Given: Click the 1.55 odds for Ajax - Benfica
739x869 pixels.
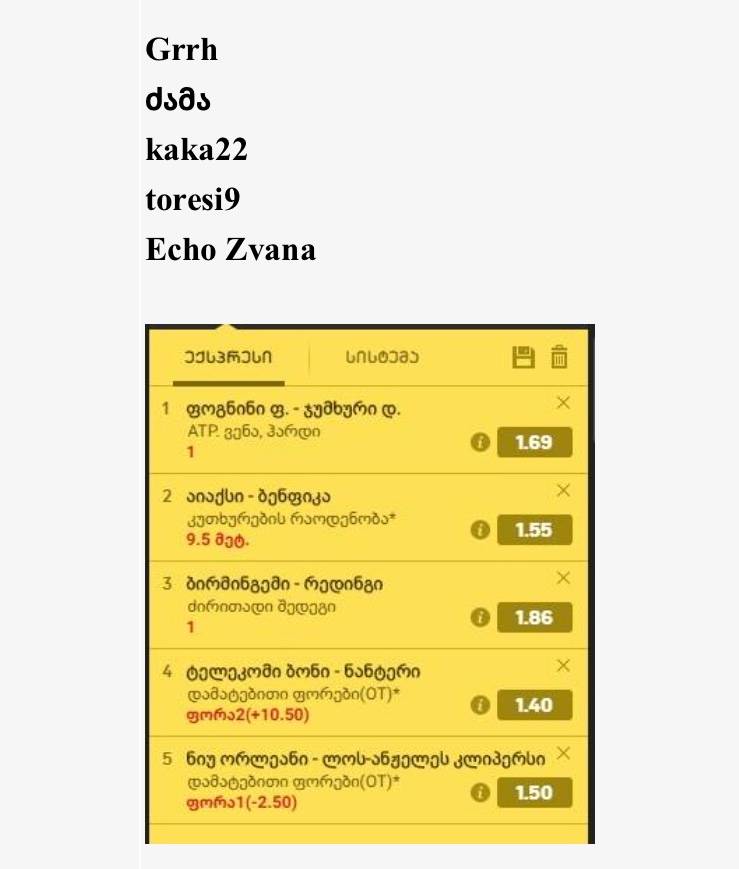Looking at the screenshot, I should click(x=533, y=531).
